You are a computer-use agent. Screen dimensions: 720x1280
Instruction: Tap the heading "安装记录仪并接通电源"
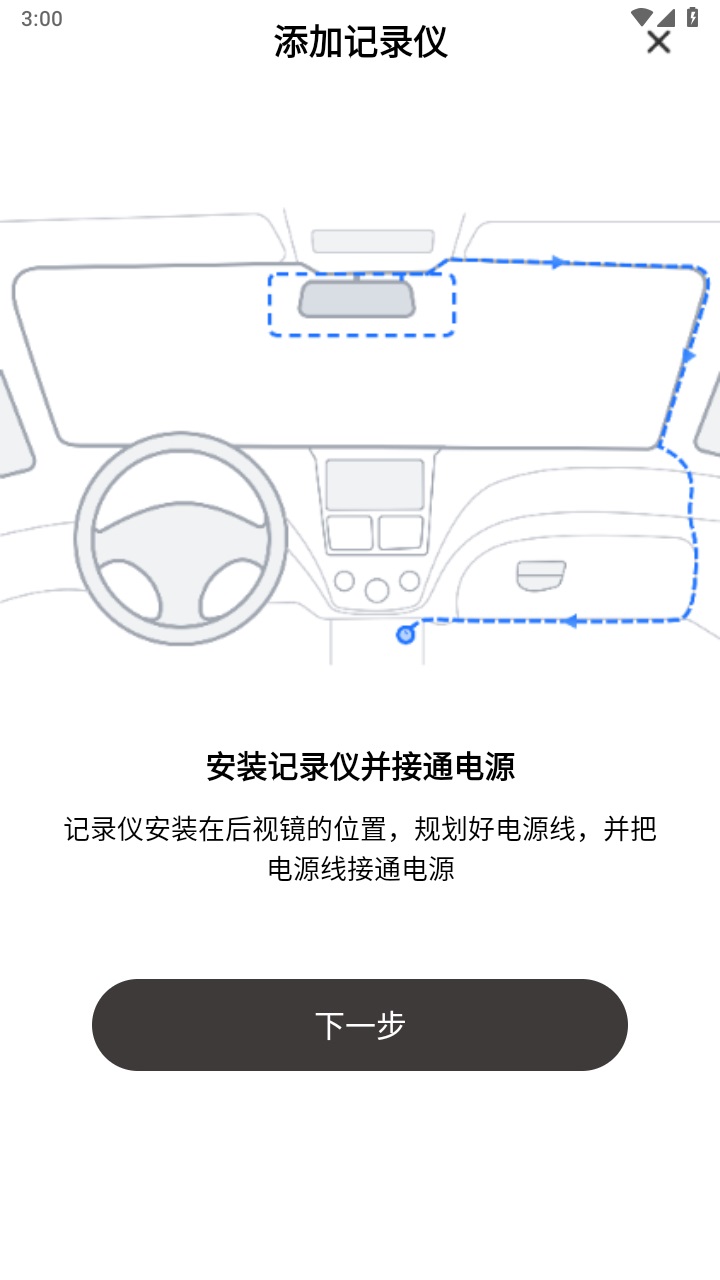tap(360, 765)
